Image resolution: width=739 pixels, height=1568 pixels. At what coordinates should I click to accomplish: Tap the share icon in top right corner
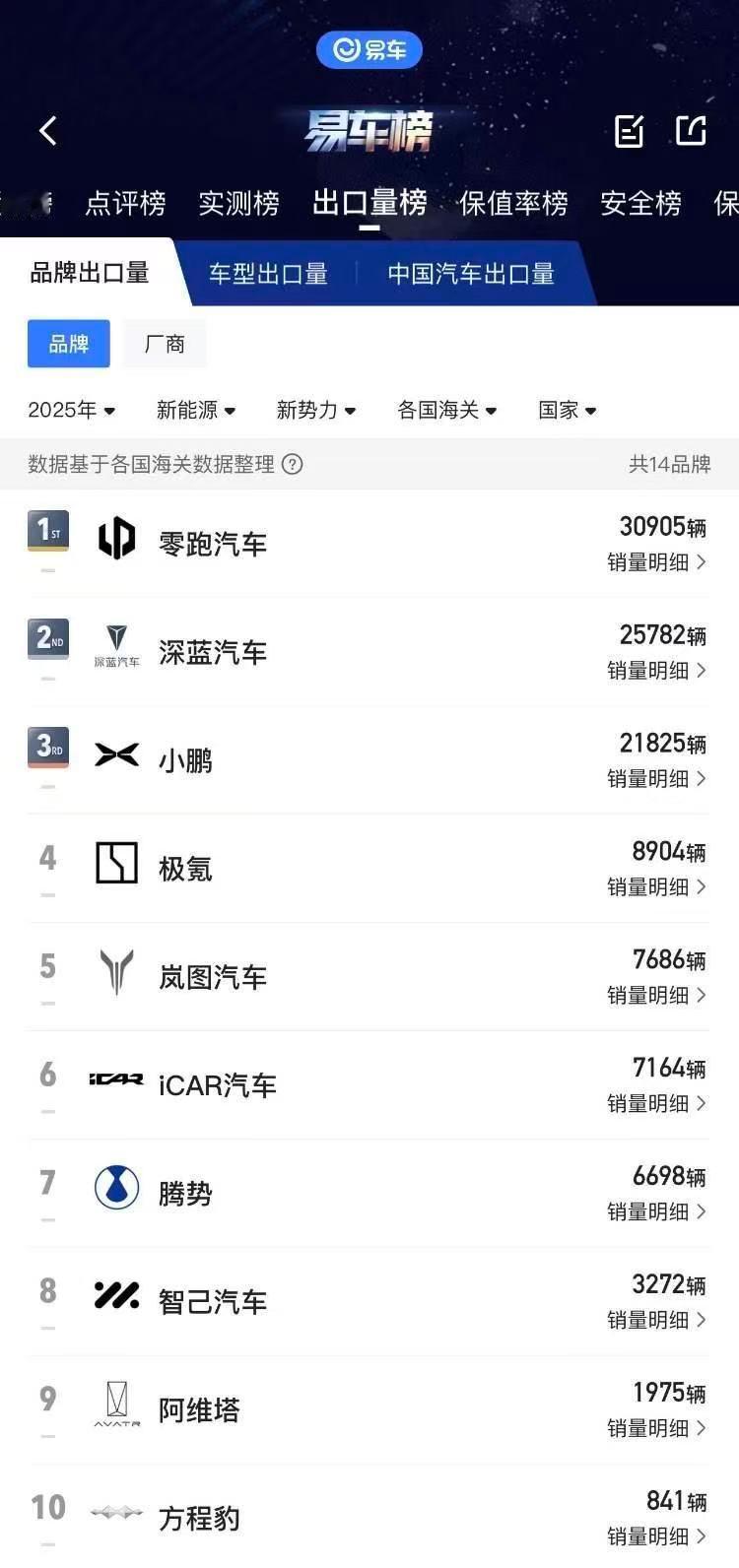pyautogui.click(x=693, y=129)
